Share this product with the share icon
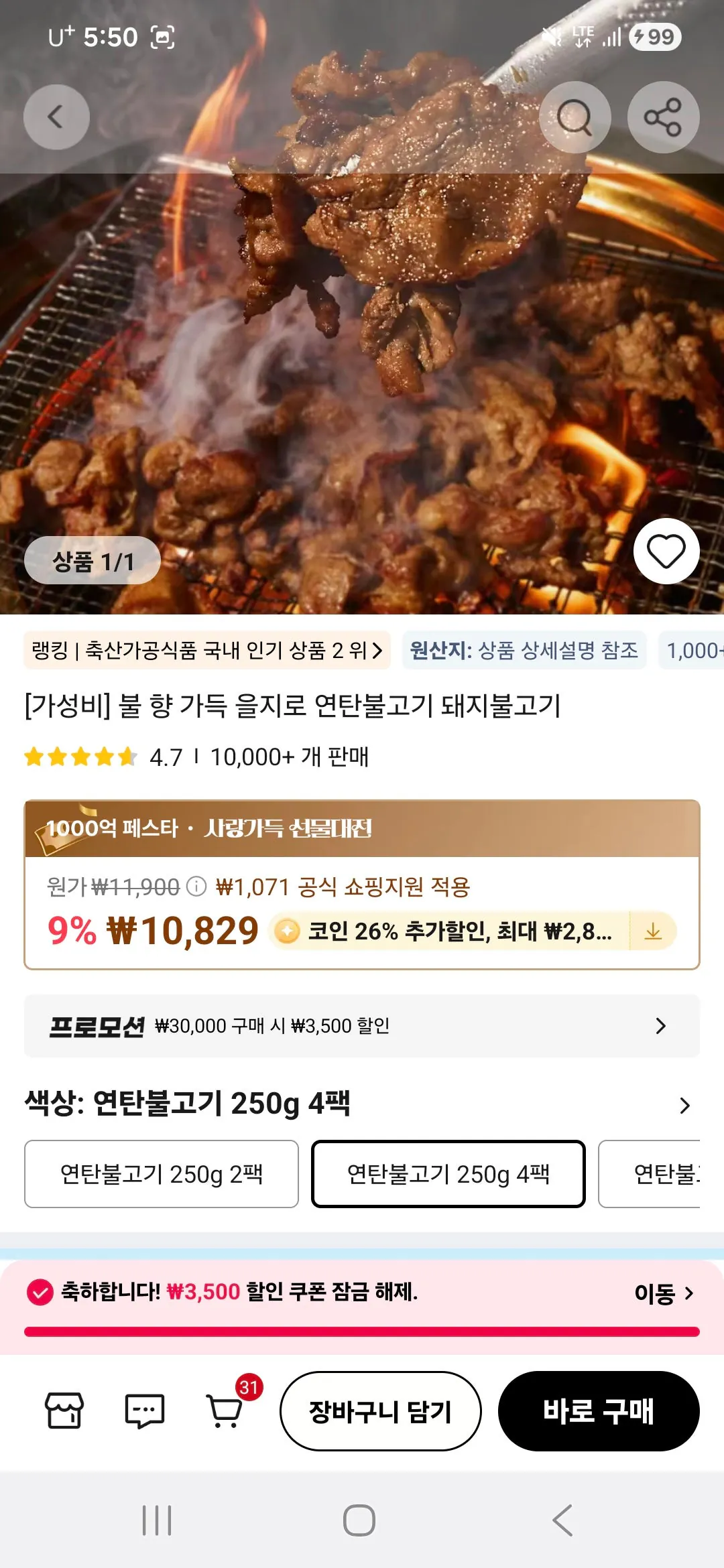The height and width of the screenshot is (1568, 724). tap(662, 117)
